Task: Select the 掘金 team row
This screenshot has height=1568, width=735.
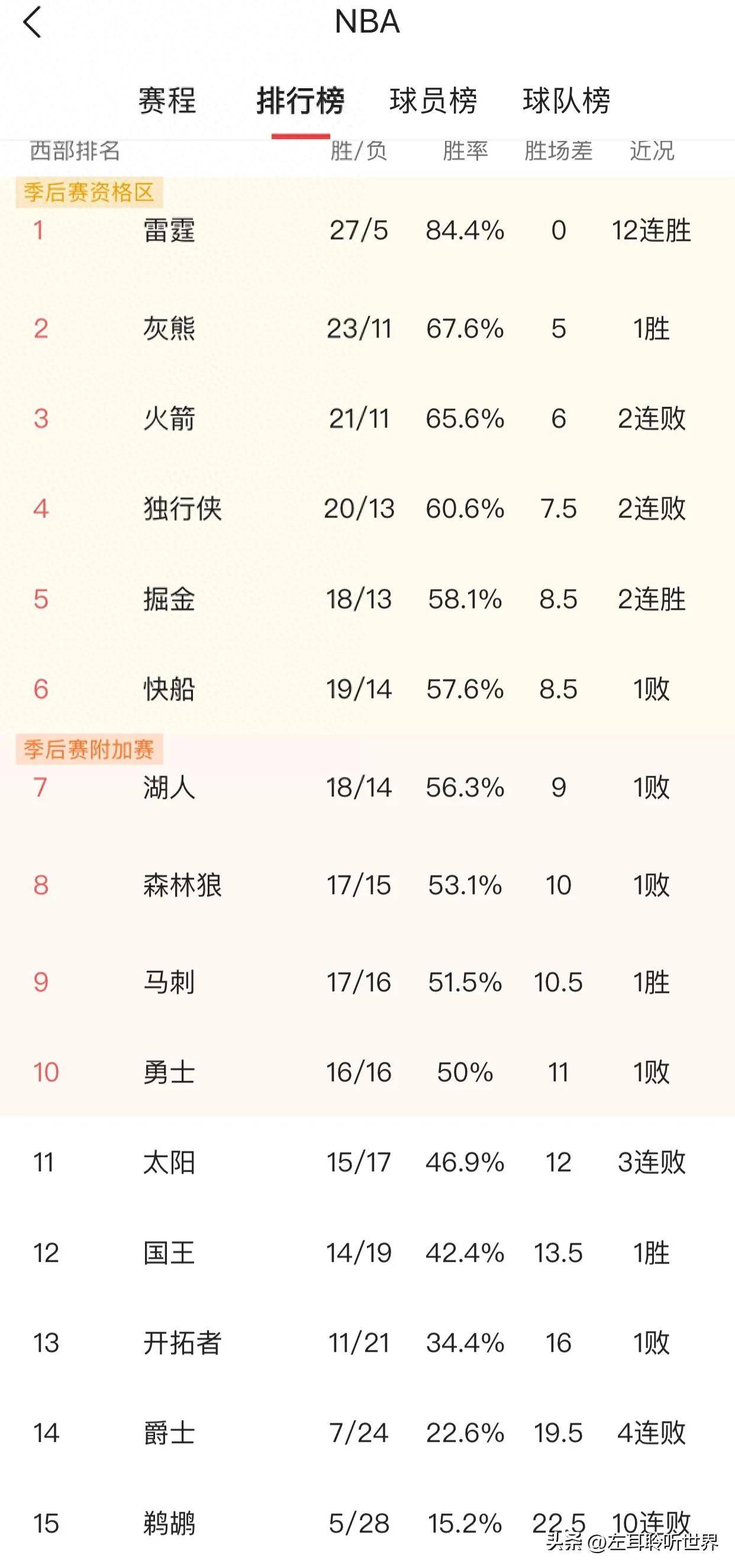Action: (x=367, y=599)
